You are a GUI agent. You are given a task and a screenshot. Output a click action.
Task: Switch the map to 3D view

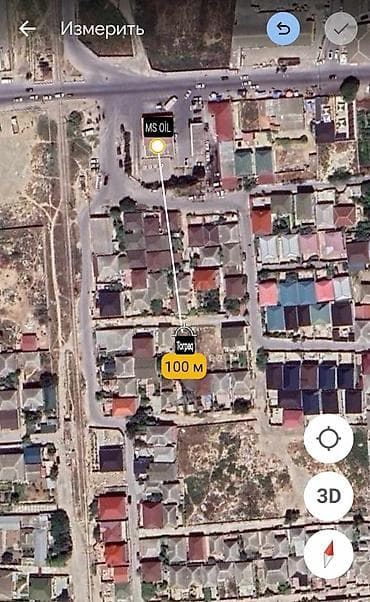[329, 496]
